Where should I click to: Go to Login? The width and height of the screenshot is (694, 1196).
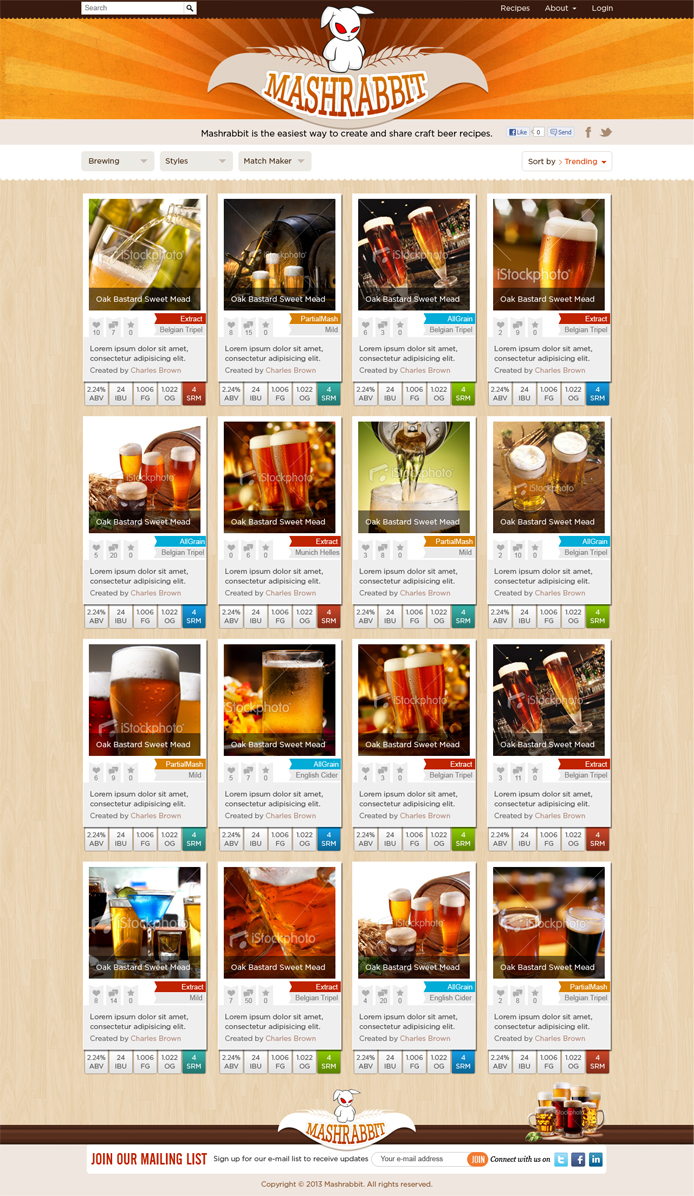click(602, 8)
